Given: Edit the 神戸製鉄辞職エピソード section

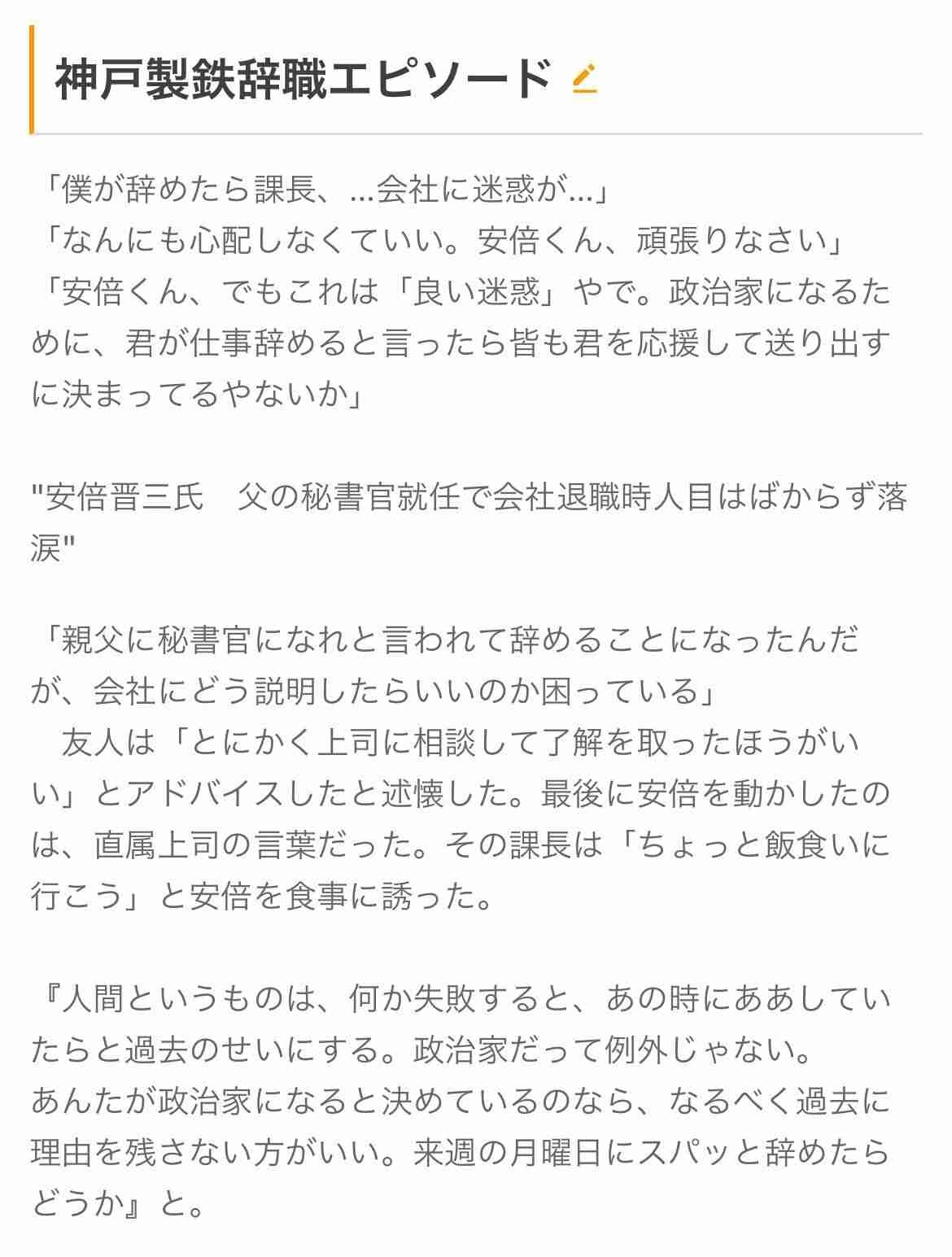Looking at the screenshot, I should (x=584, y=78).
